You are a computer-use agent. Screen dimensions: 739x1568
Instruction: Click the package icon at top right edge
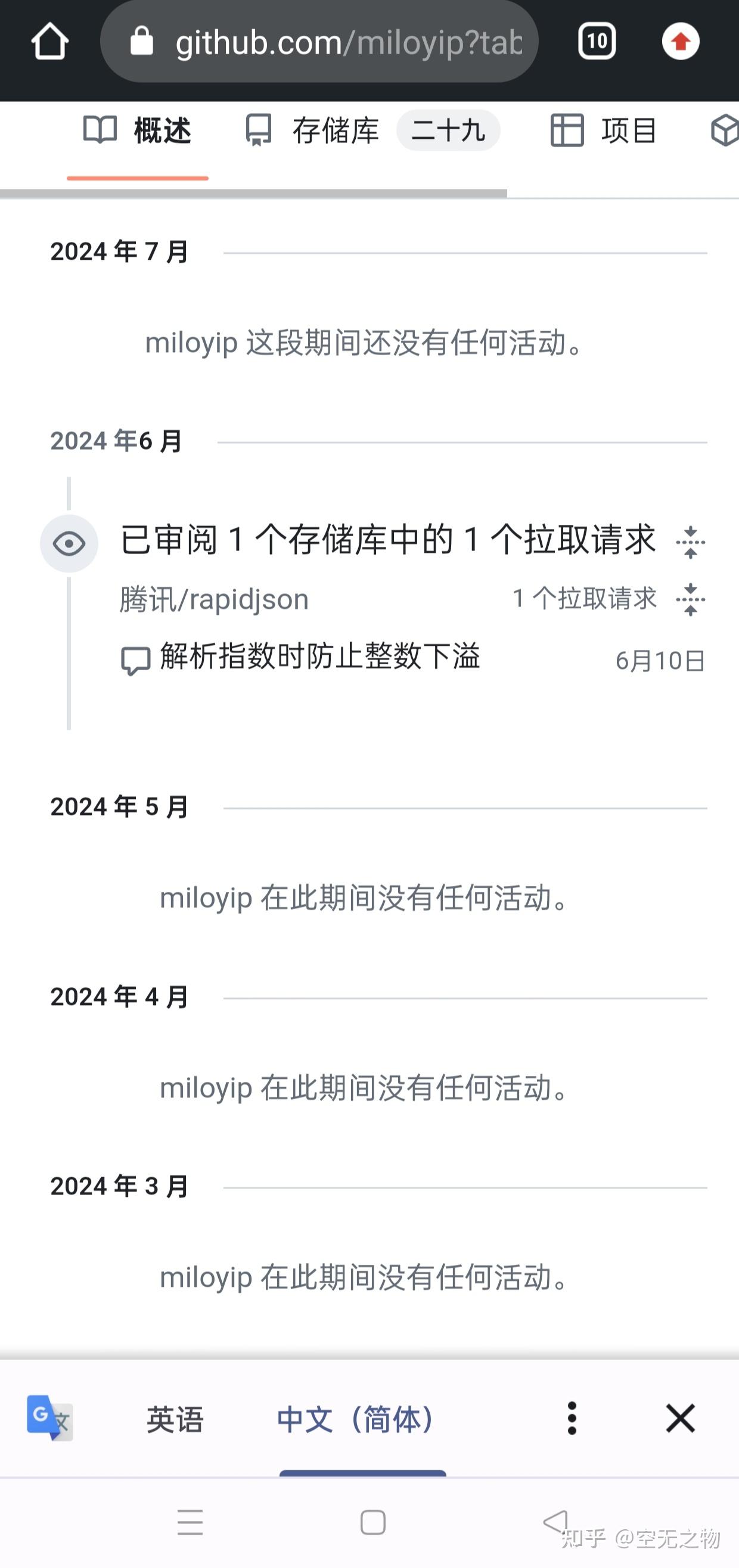[x=726, y=130]
